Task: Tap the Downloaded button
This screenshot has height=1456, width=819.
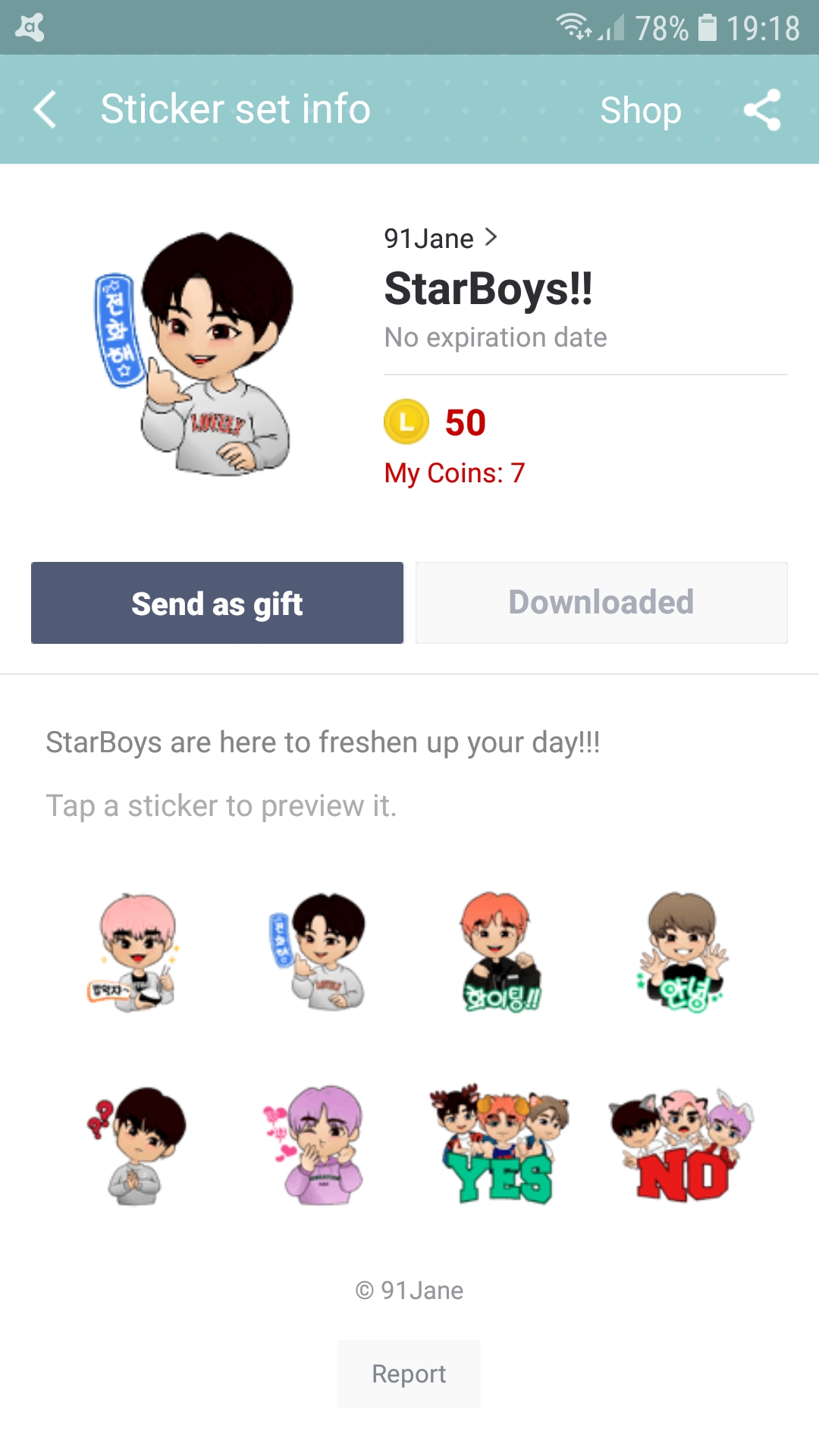Action: 601,603
